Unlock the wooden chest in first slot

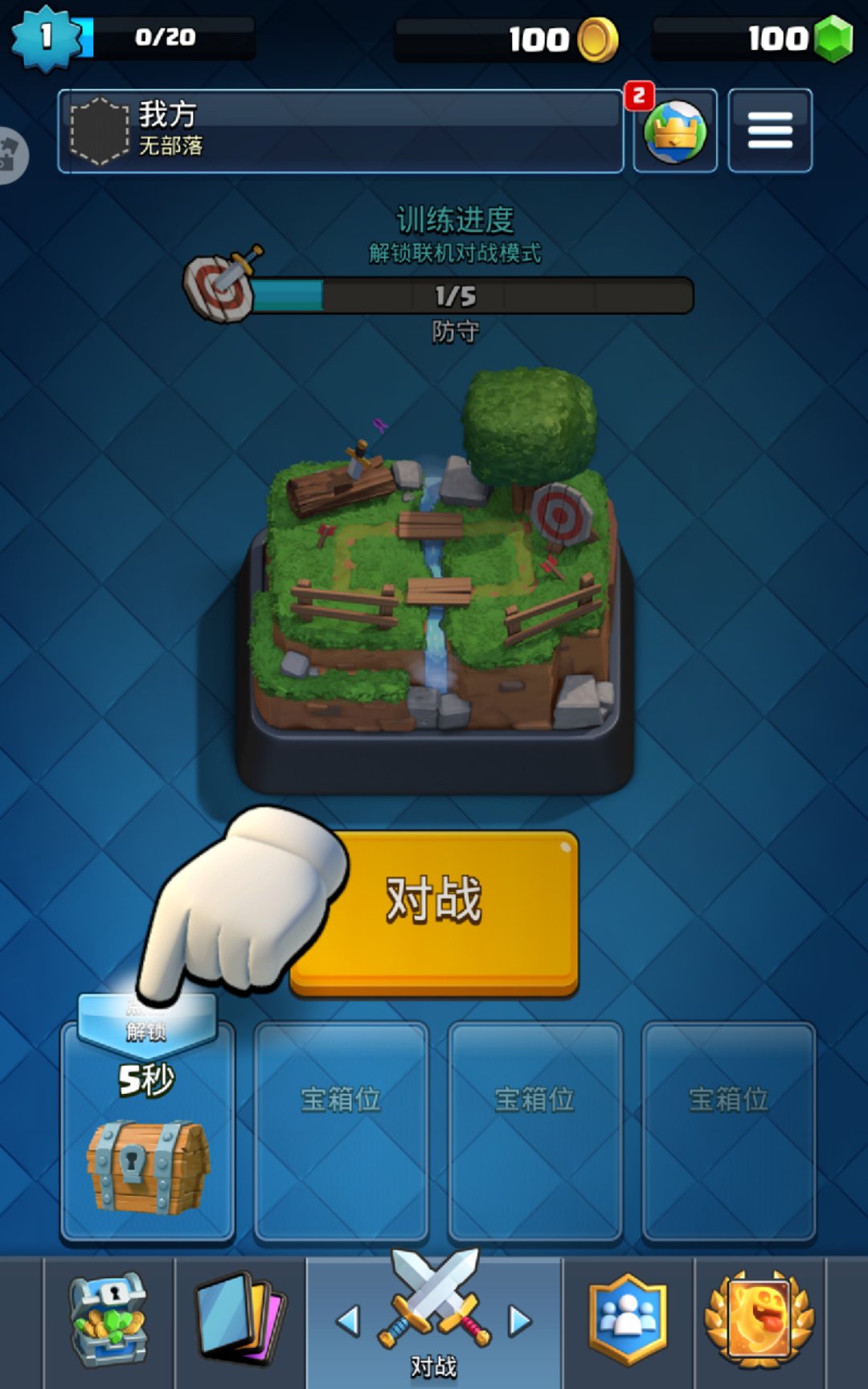148,1141
